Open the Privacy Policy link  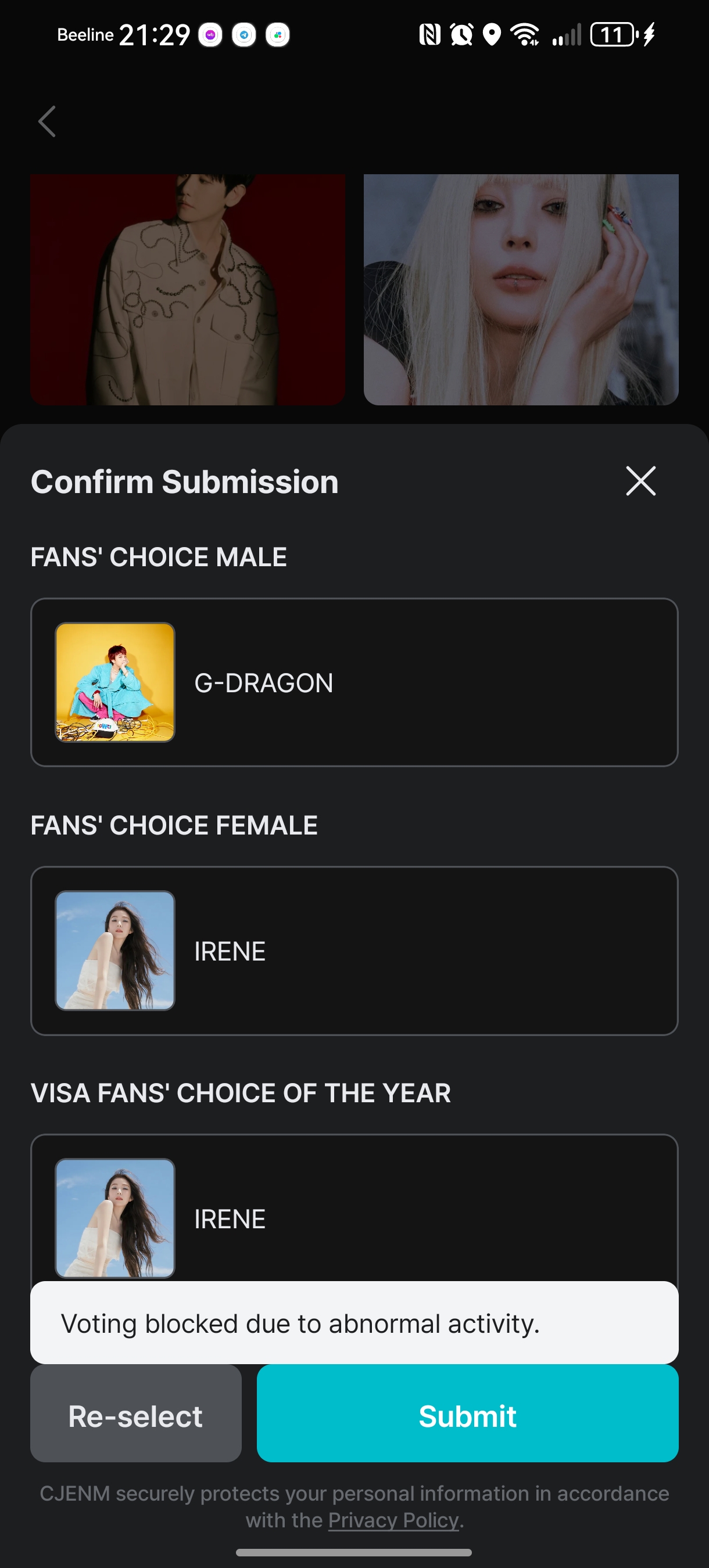tap(393, 1520)
